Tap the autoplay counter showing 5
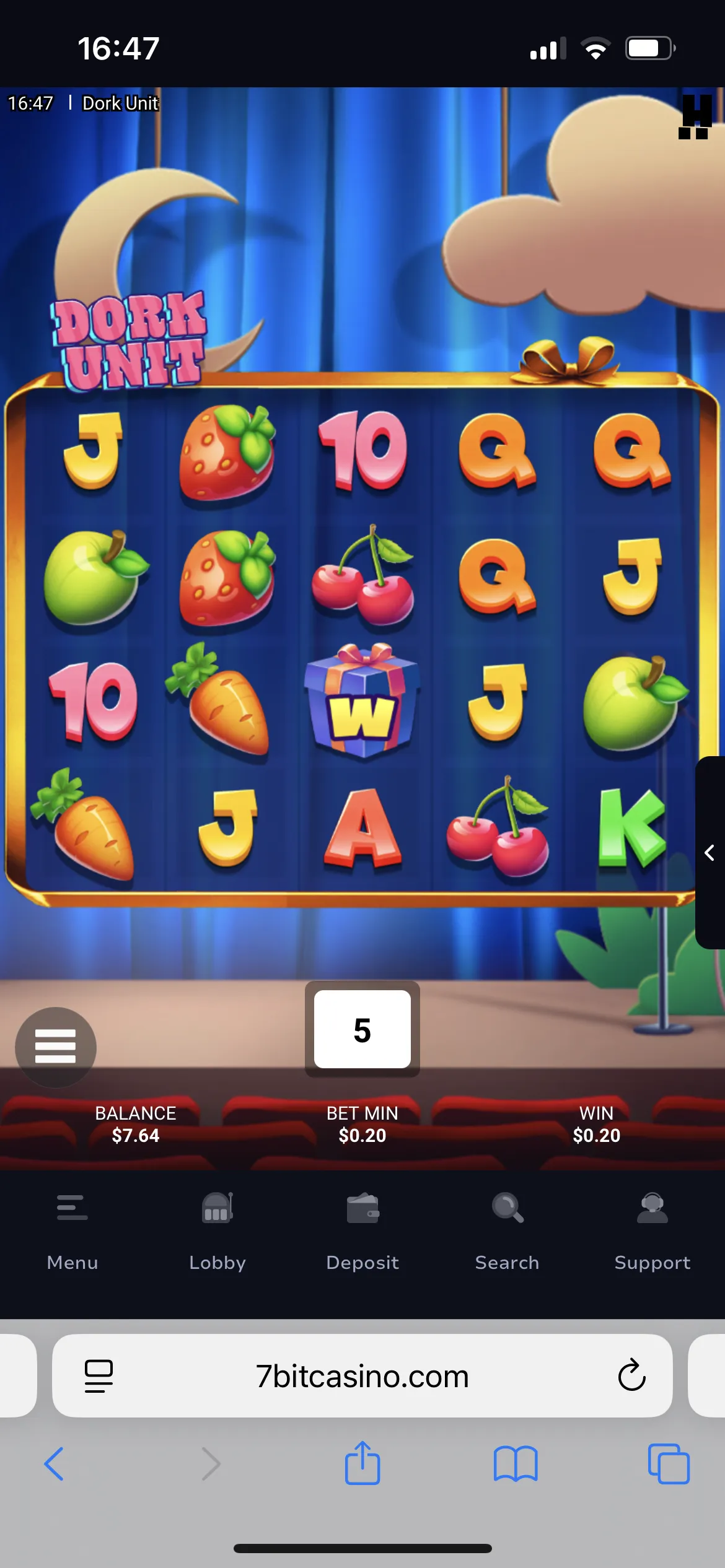The image size is (725, 1568). pos(362,1029)
